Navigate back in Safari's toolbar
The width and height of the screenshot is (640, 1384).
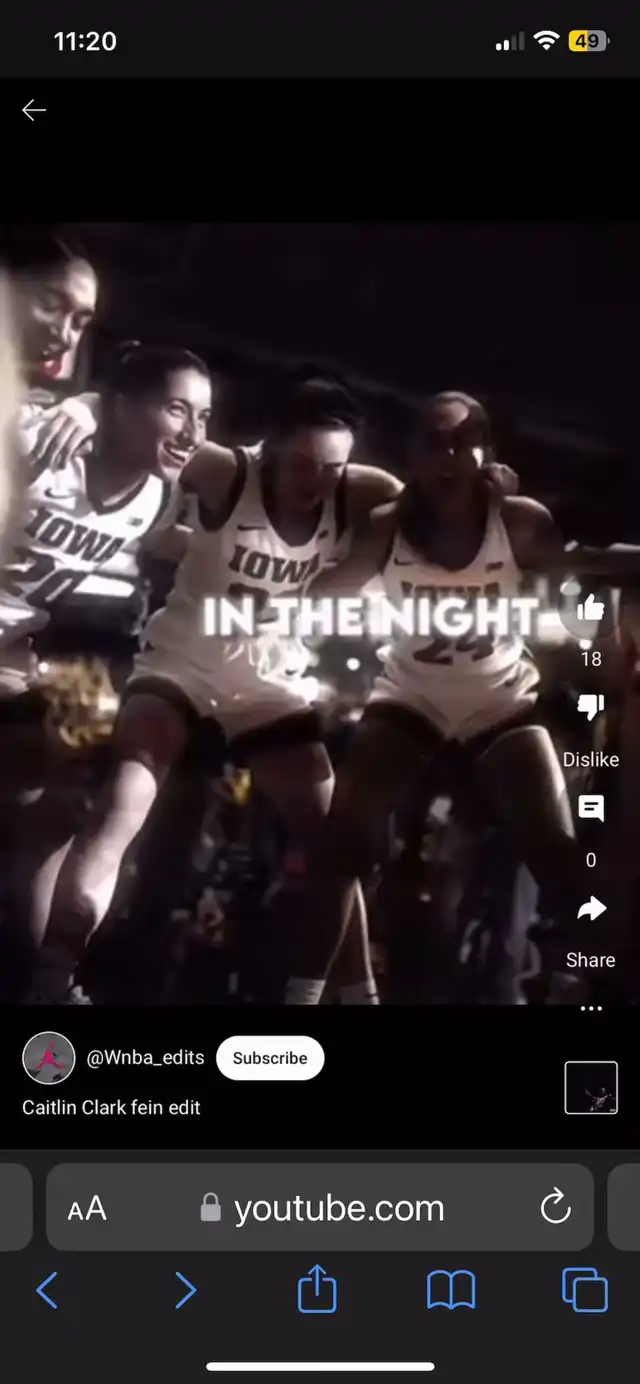click(47, 1291)
